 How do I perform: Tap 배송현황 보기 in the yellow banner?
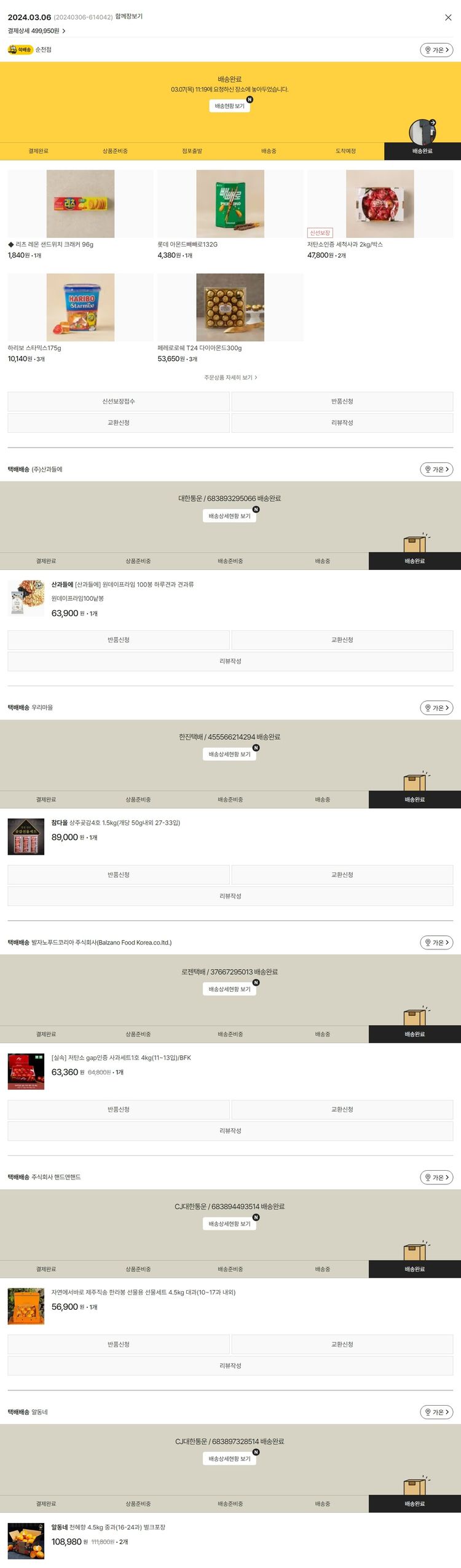(229, 106)
